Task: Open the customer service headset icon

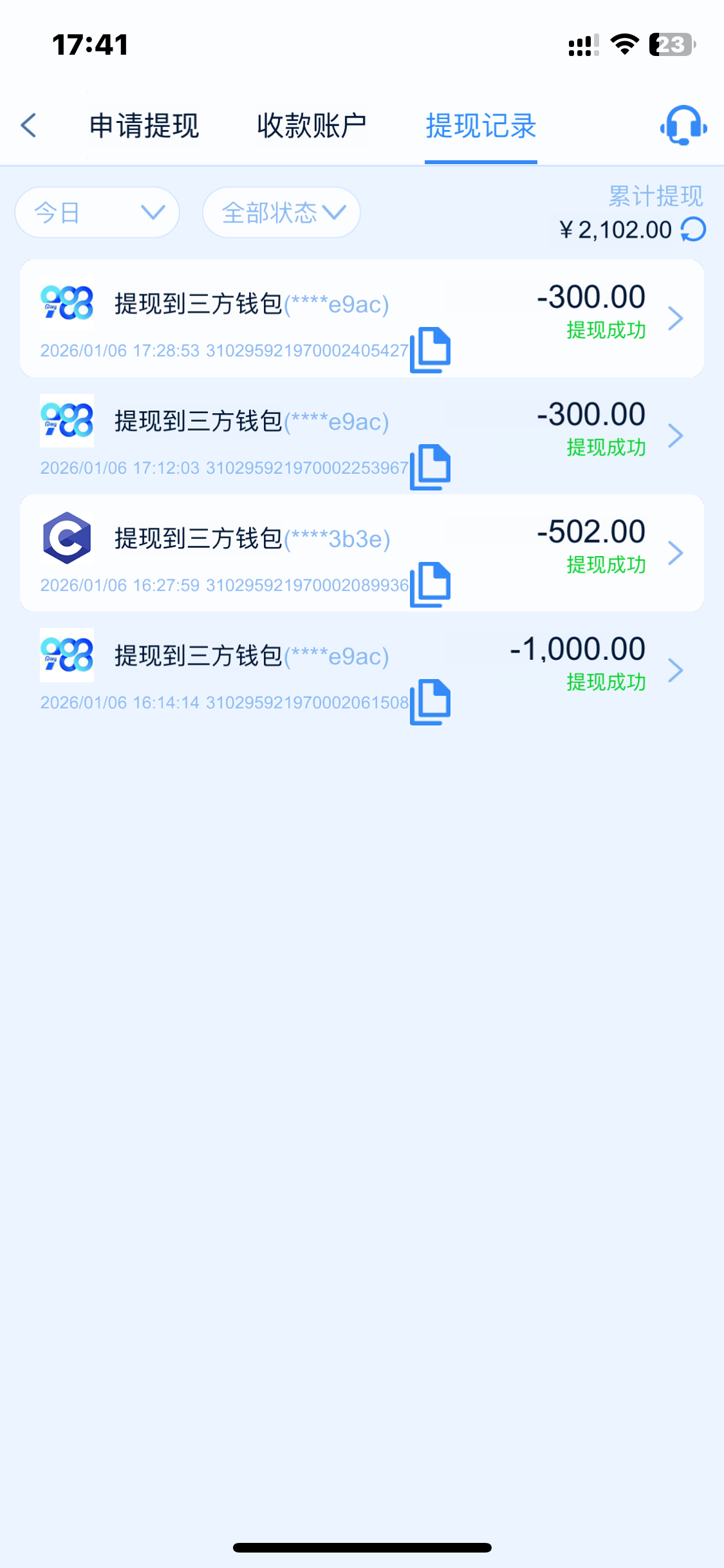Action: click(683, 126)
